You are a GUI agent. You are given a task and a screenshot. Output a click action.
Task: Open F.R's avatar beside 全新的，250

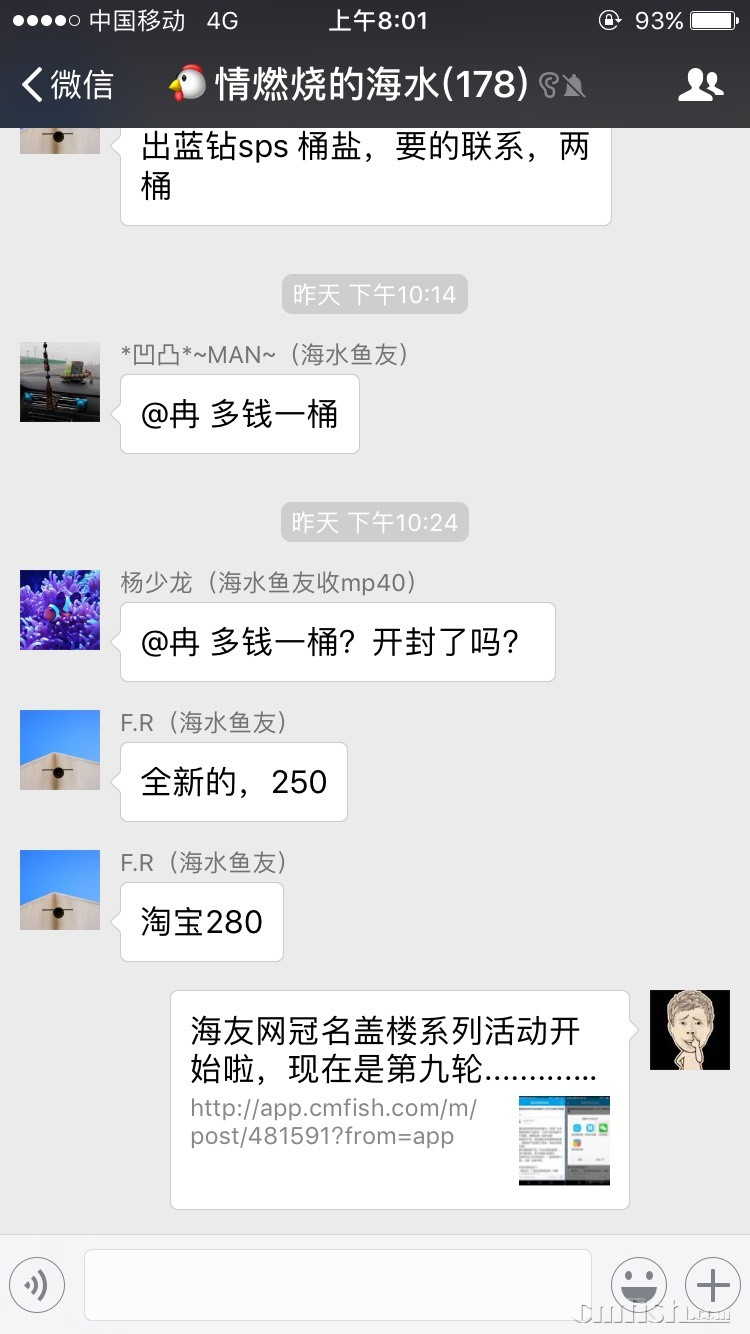[x=60, y=750]
